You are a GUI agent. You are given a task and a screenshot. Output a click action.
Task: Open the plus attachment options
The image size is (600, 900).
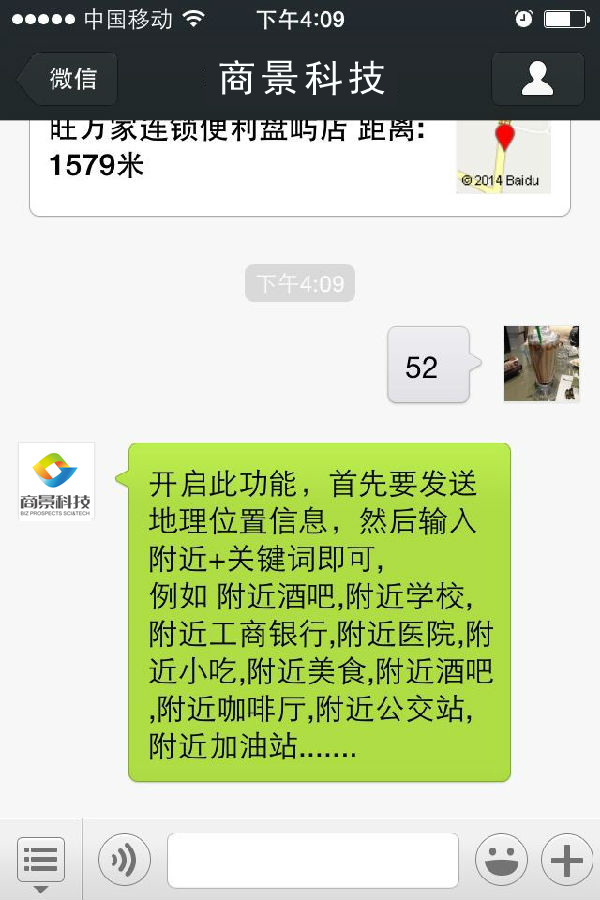[567, 860]
